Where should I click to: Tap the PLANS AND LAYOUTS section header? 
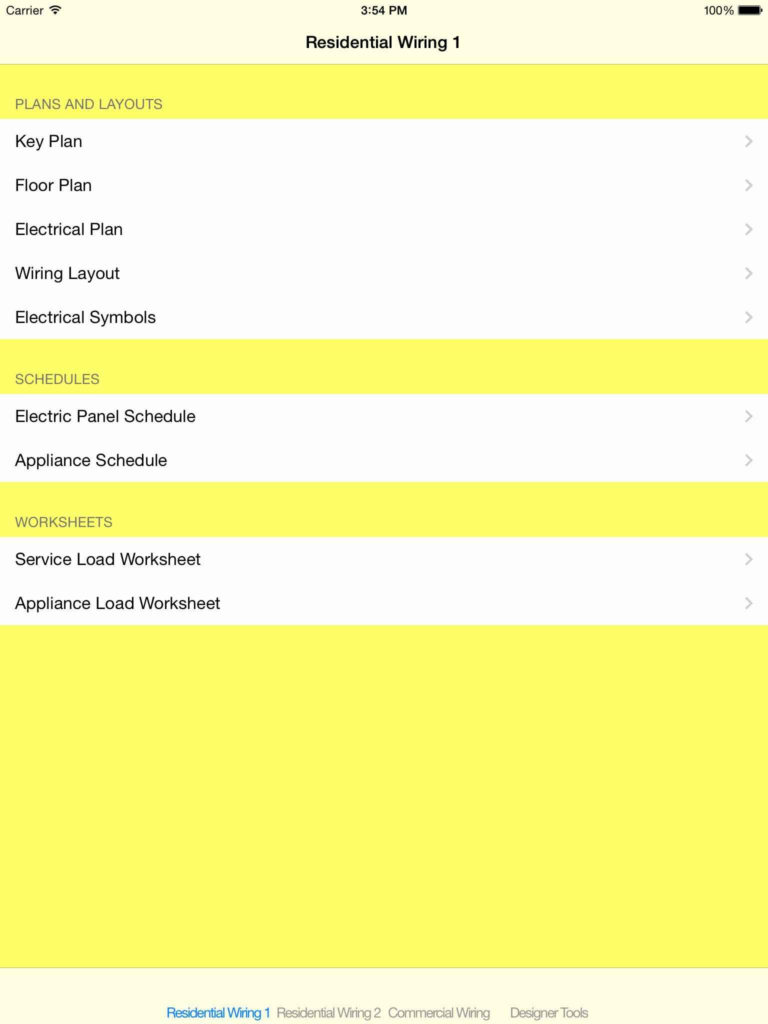[89, 104]
